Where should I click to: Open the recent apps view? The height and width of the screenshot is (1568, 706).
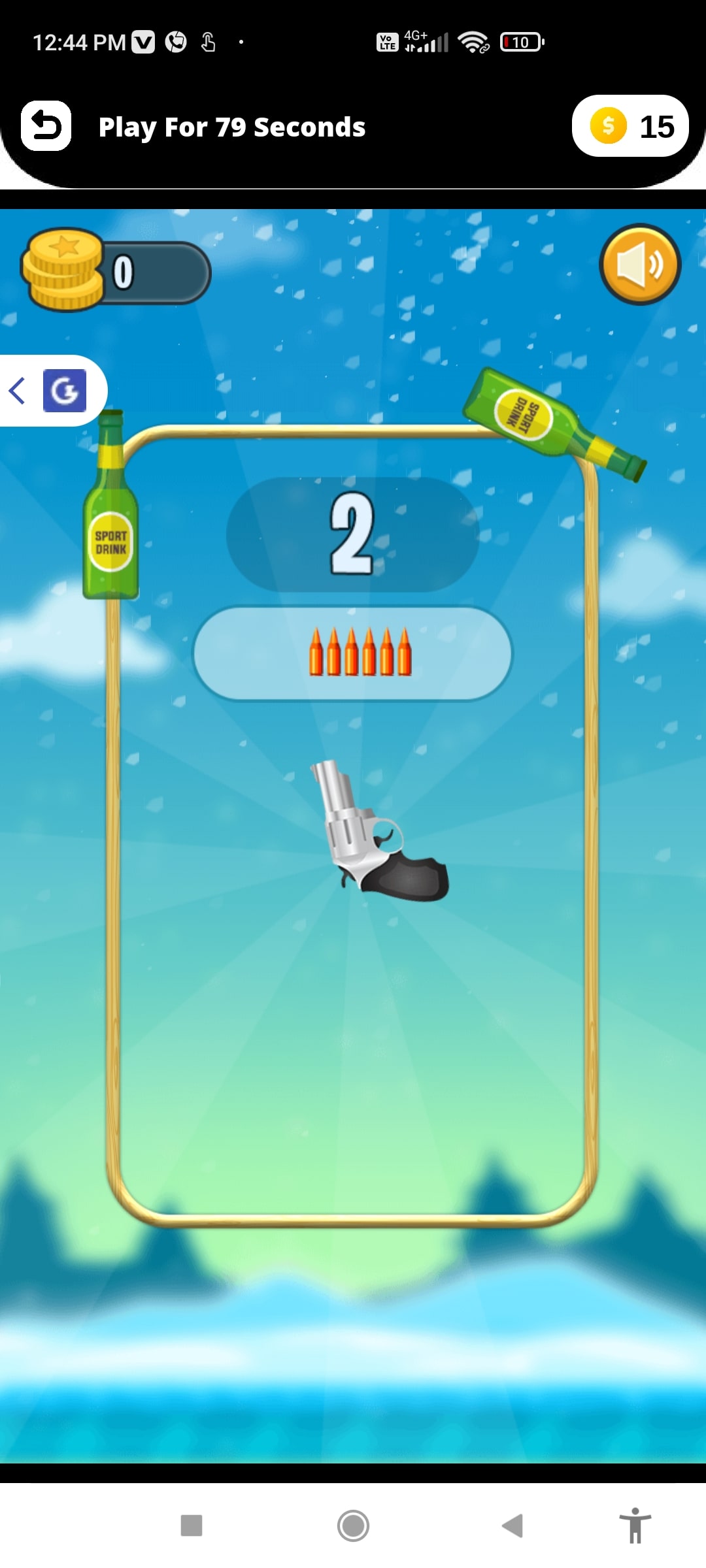tap(192, 1526)
